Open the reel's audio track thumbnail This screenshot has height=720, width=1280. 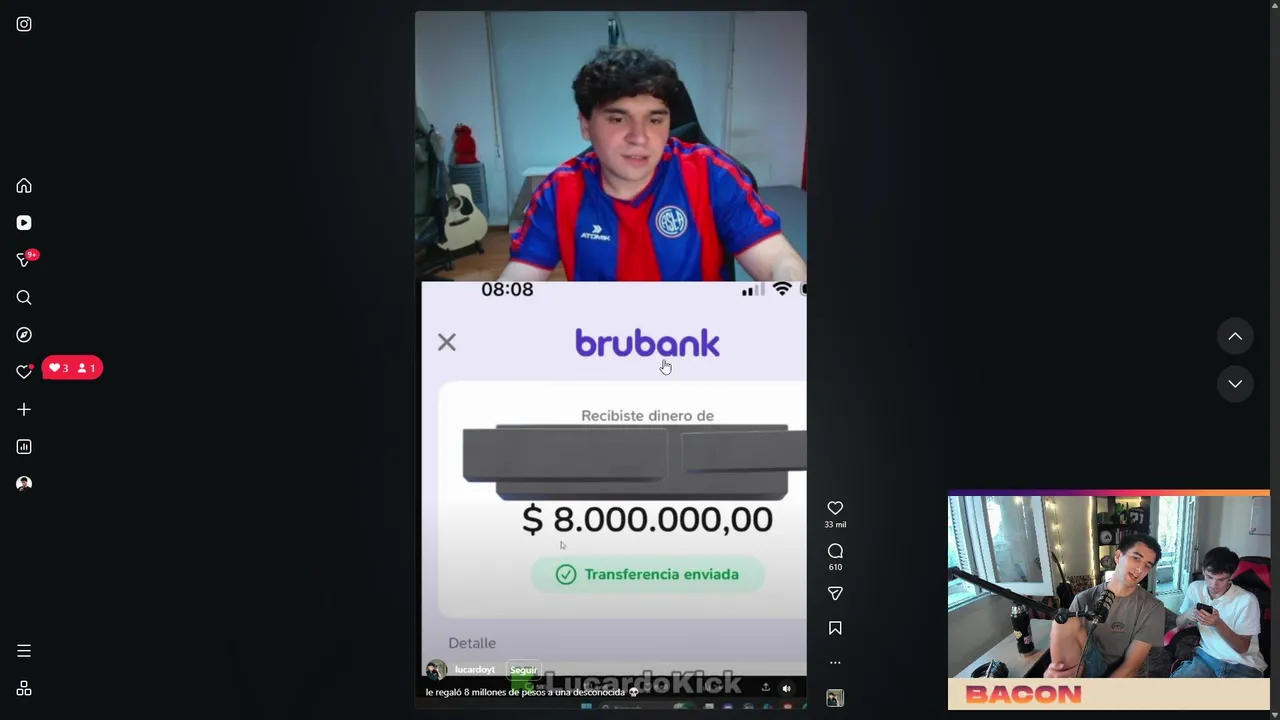click(x=835, y=698)
